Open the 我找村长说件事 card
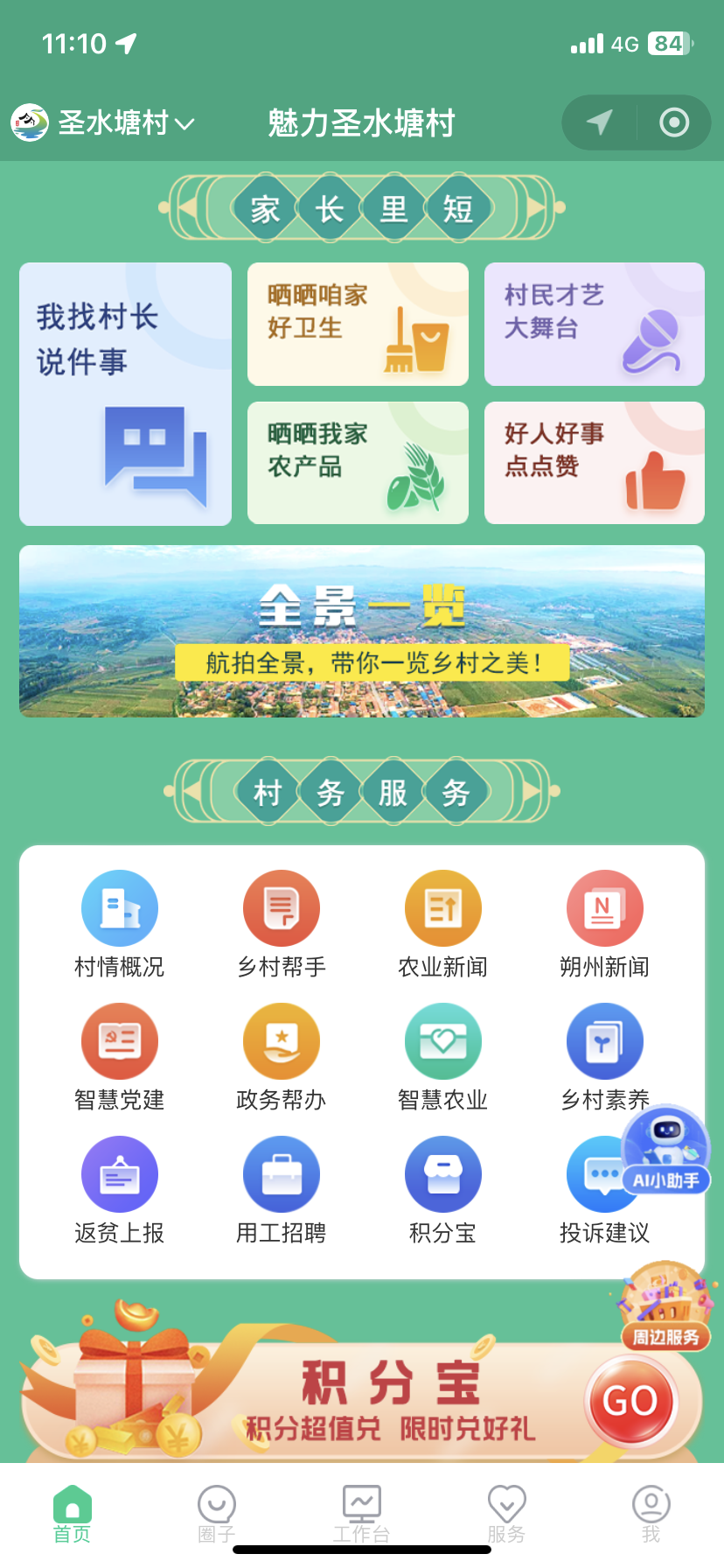This screenshot has height=1568, width=724. tap(125, 394)
